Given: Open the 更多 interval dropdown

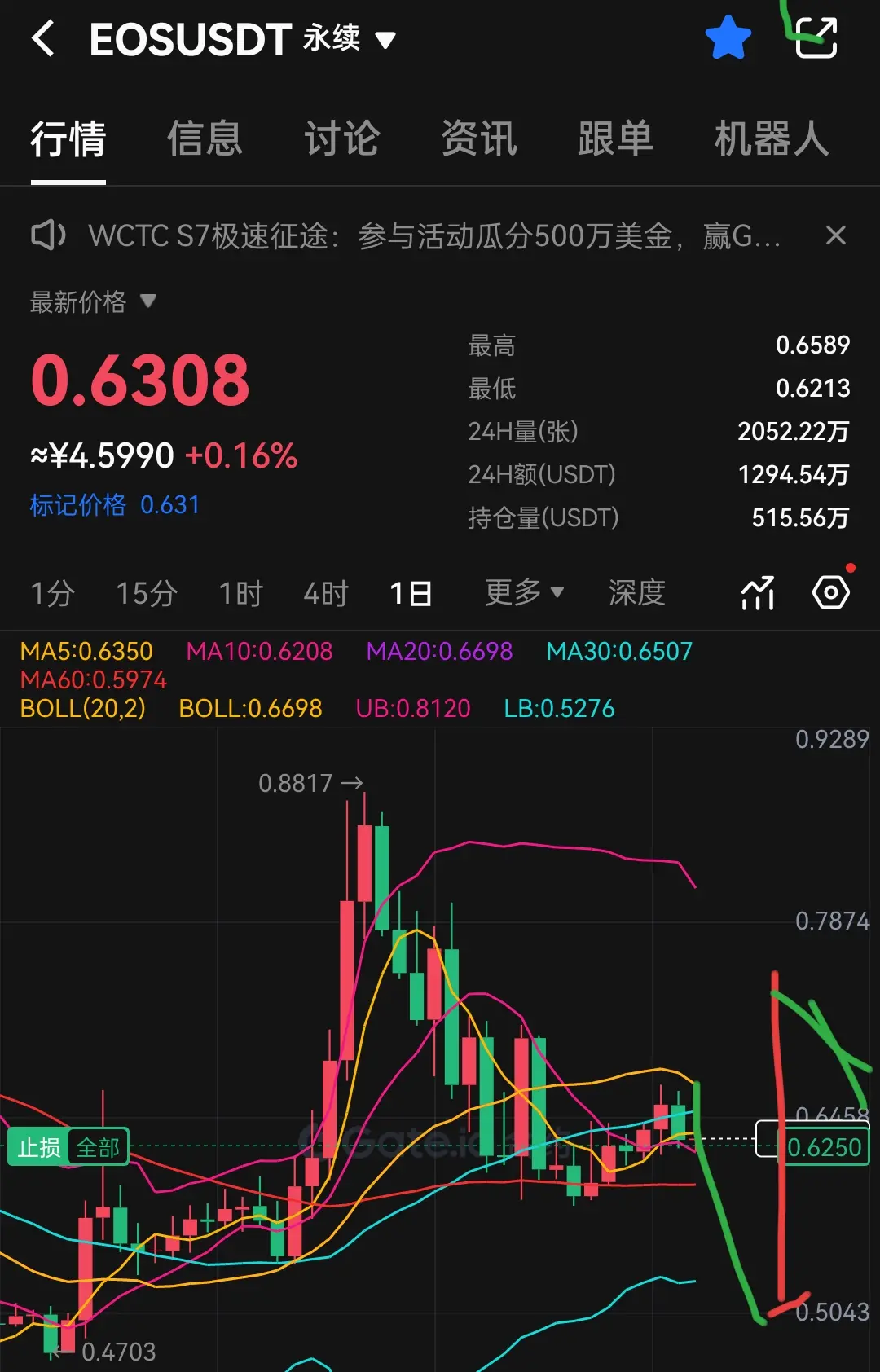Looking at the screenshot, I should 526,593.
